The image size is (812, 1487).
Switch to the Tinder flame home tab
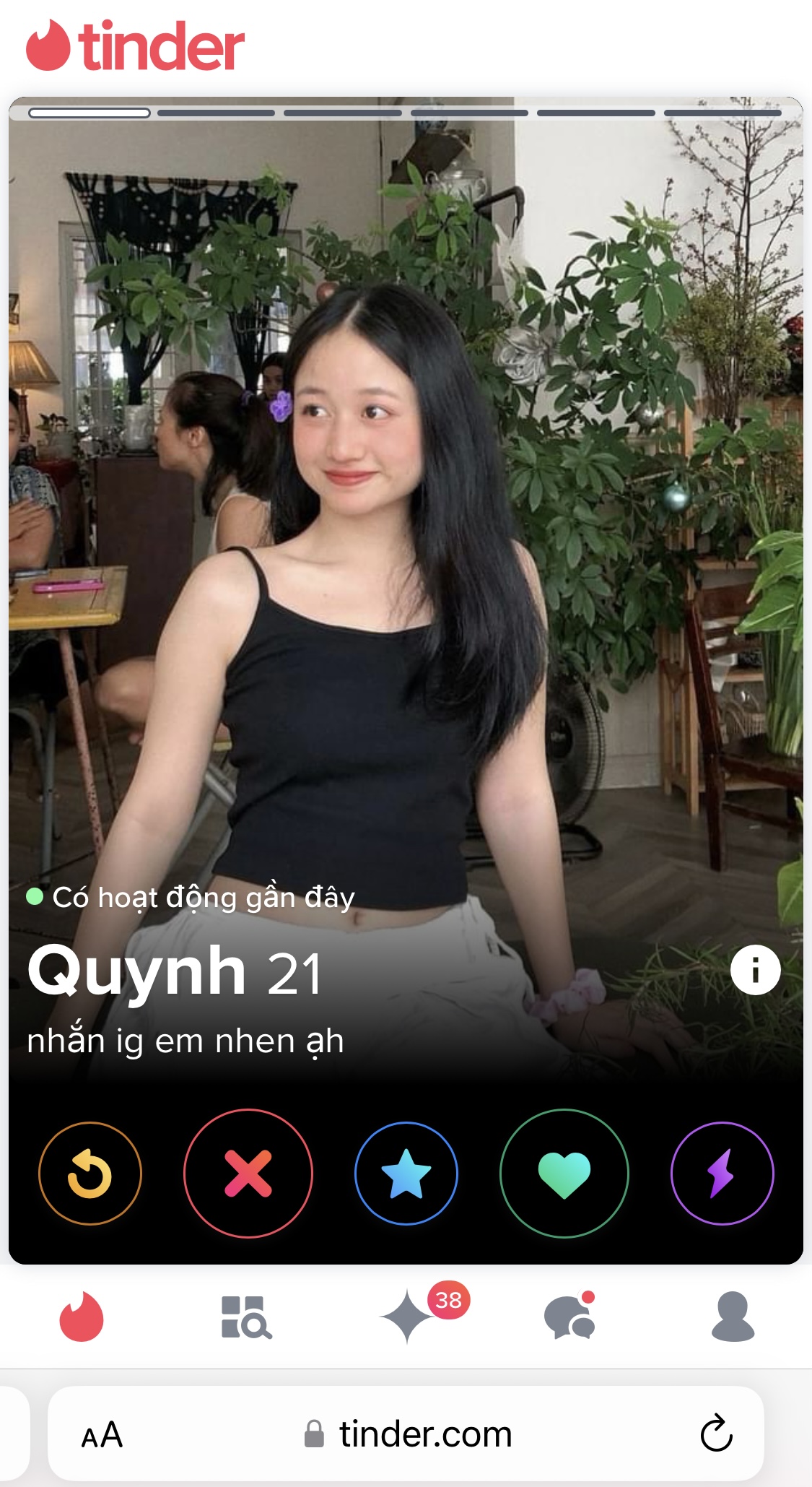pos(82,1317)
